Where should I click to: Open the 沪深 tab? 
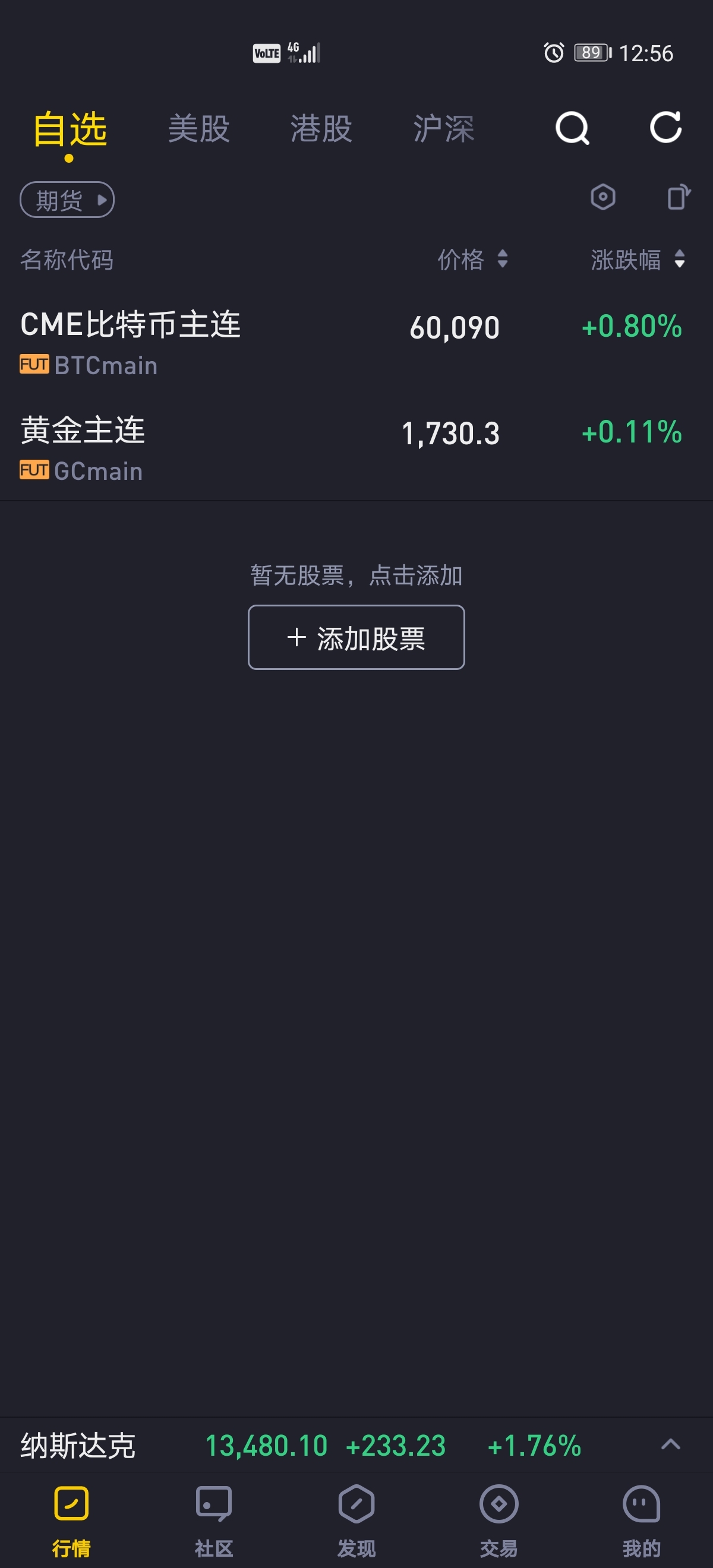(x=443, y=129)
